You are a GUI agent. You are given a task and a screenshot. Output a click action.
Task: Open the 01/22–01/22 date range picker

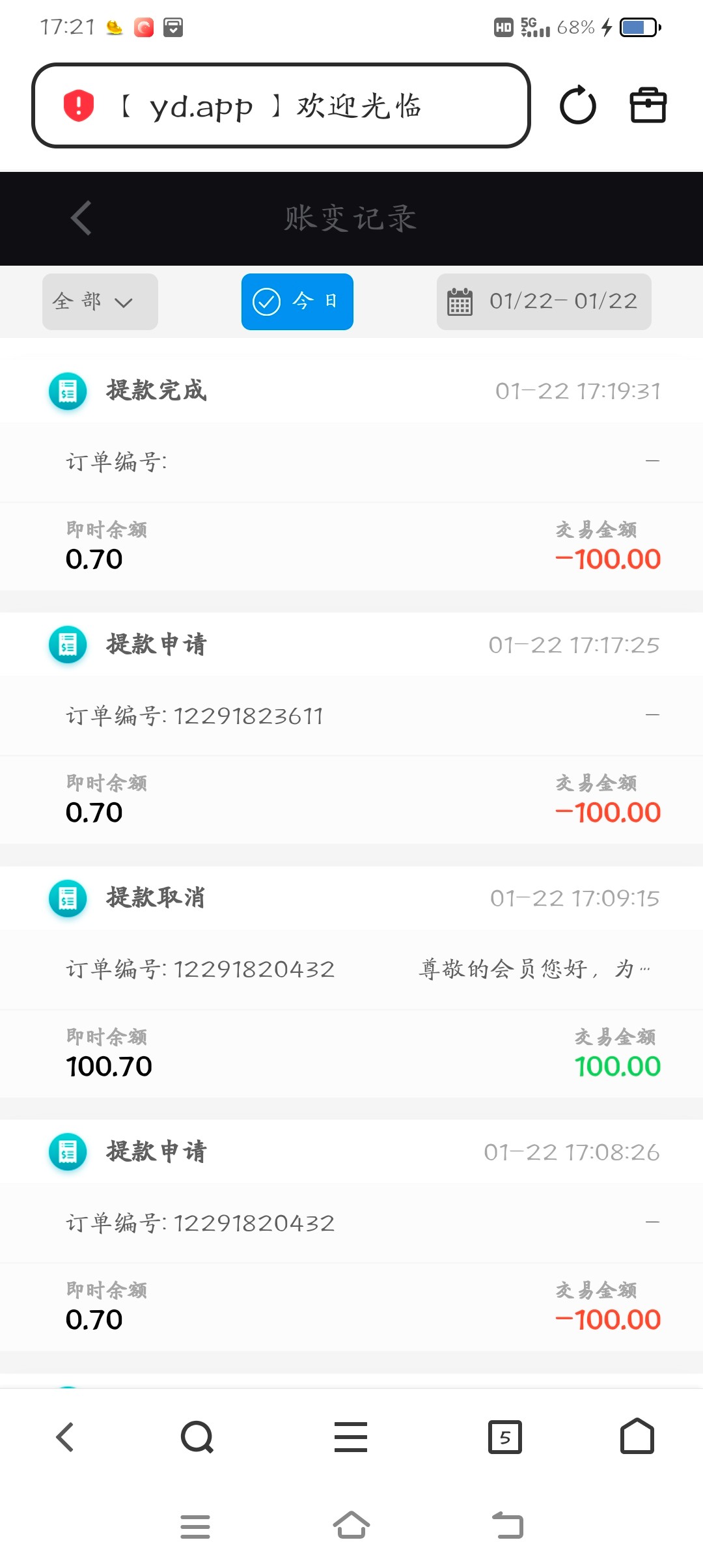click(544, 301)
